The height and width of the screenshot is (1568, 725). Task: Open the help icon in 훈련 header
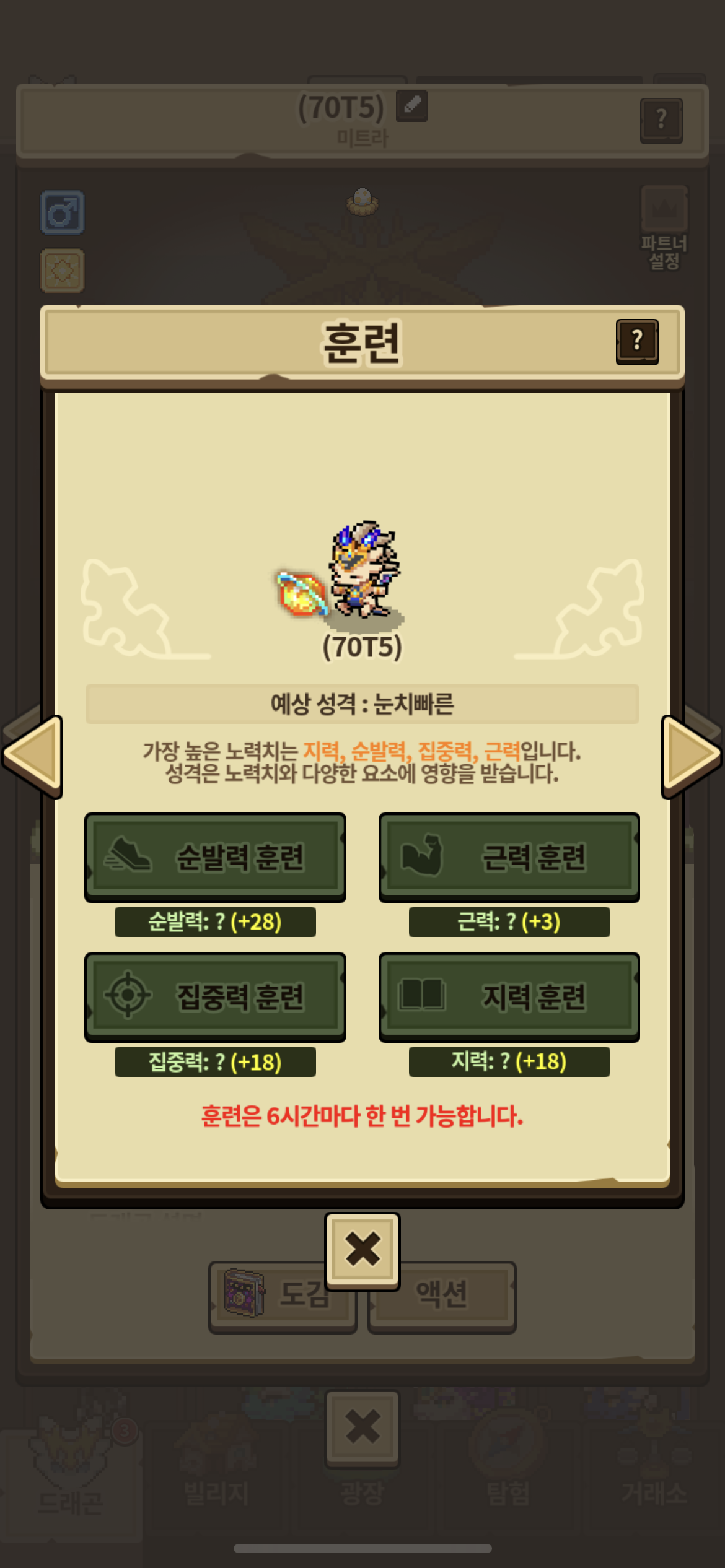coord(636,341)
